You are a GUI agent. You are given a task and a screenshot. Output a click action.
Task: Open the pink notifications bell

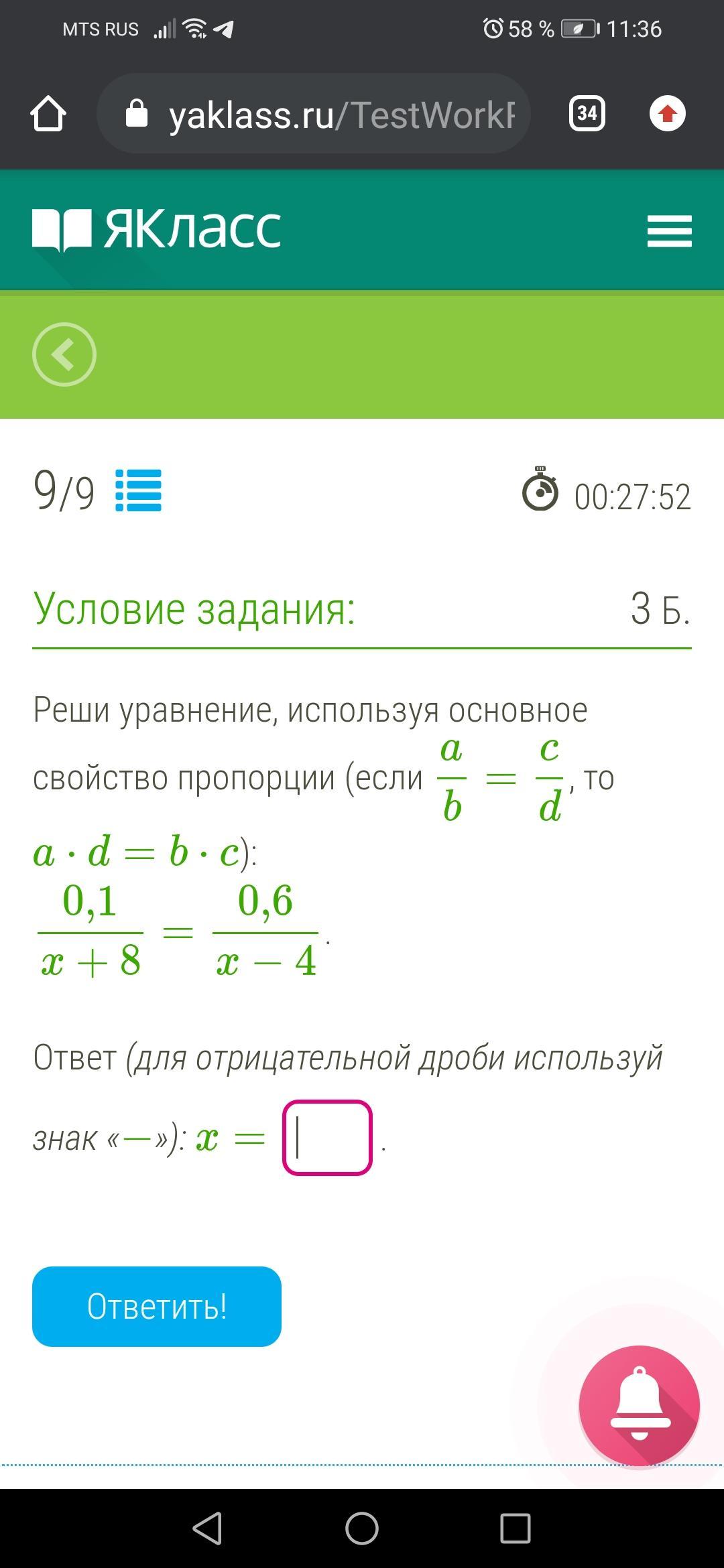pos(640,1406)
